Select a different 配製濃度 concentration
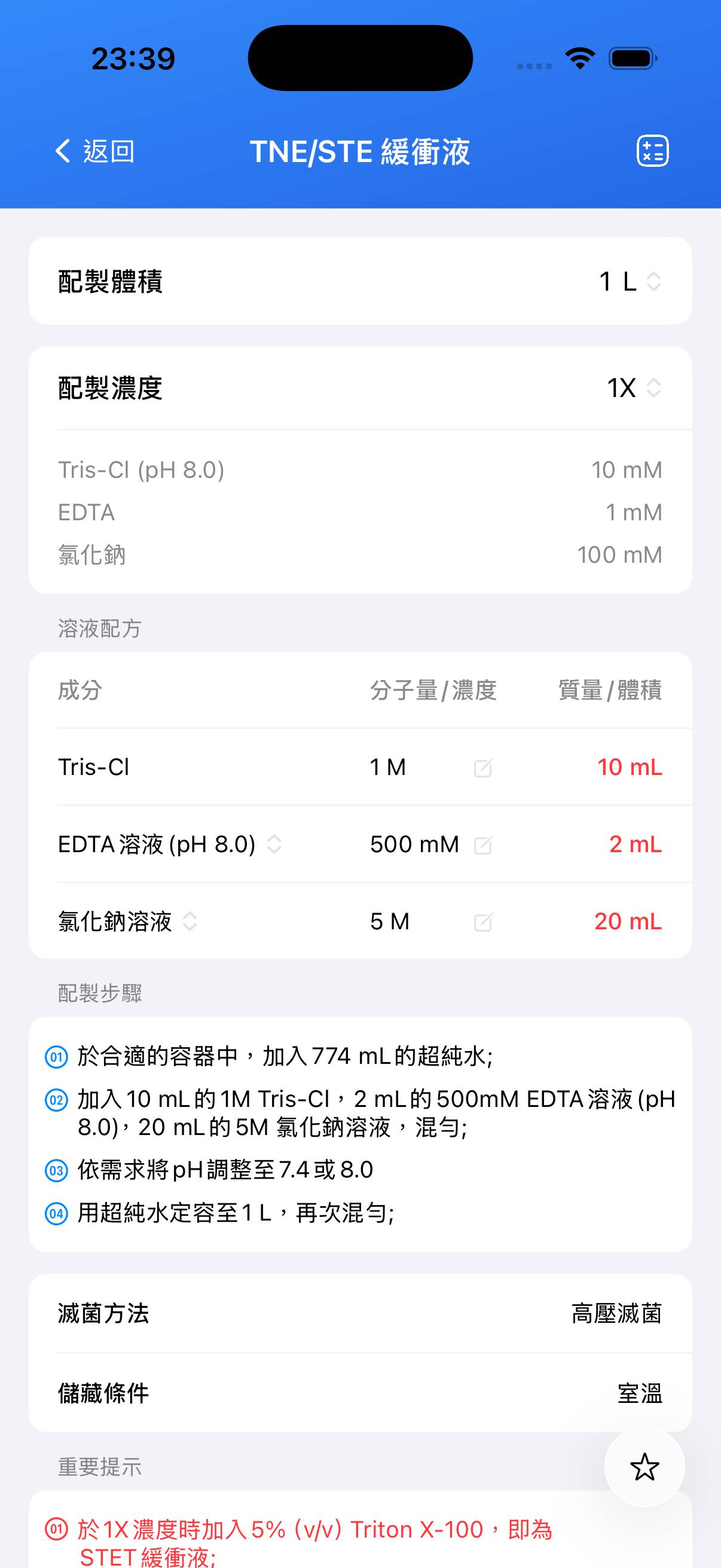 (634, 388)
